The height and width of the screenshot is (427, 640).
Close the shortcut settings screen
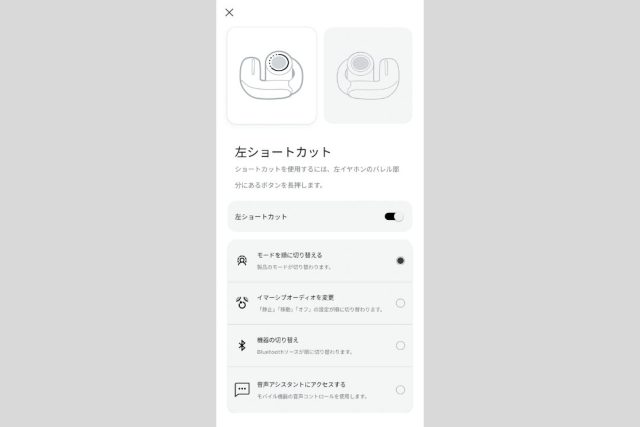(x=229, y=13)
